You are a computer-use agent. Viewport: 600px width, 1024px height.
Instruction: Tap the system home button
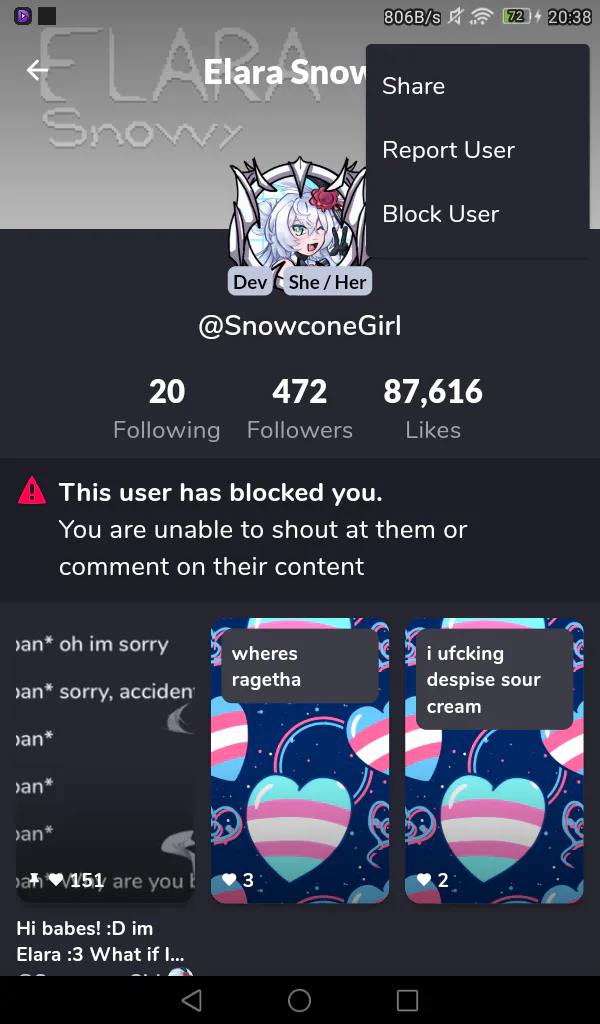[299, 1000]
